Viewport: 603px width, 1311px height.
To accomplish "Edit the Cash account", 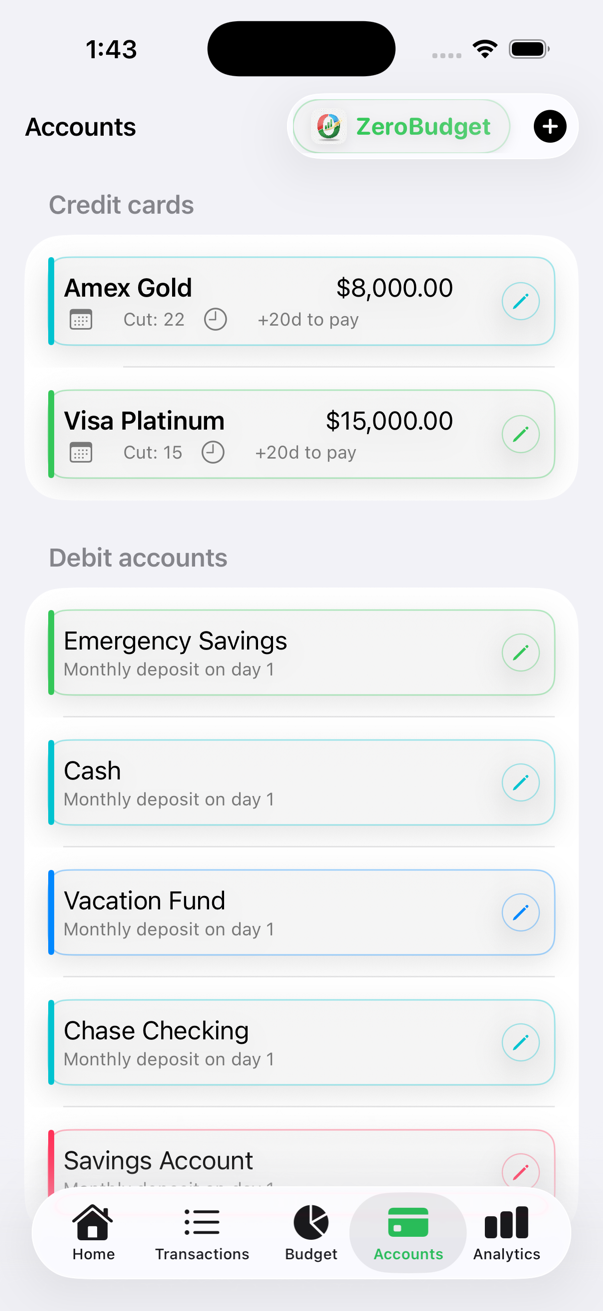I will (x=520, y=783).
